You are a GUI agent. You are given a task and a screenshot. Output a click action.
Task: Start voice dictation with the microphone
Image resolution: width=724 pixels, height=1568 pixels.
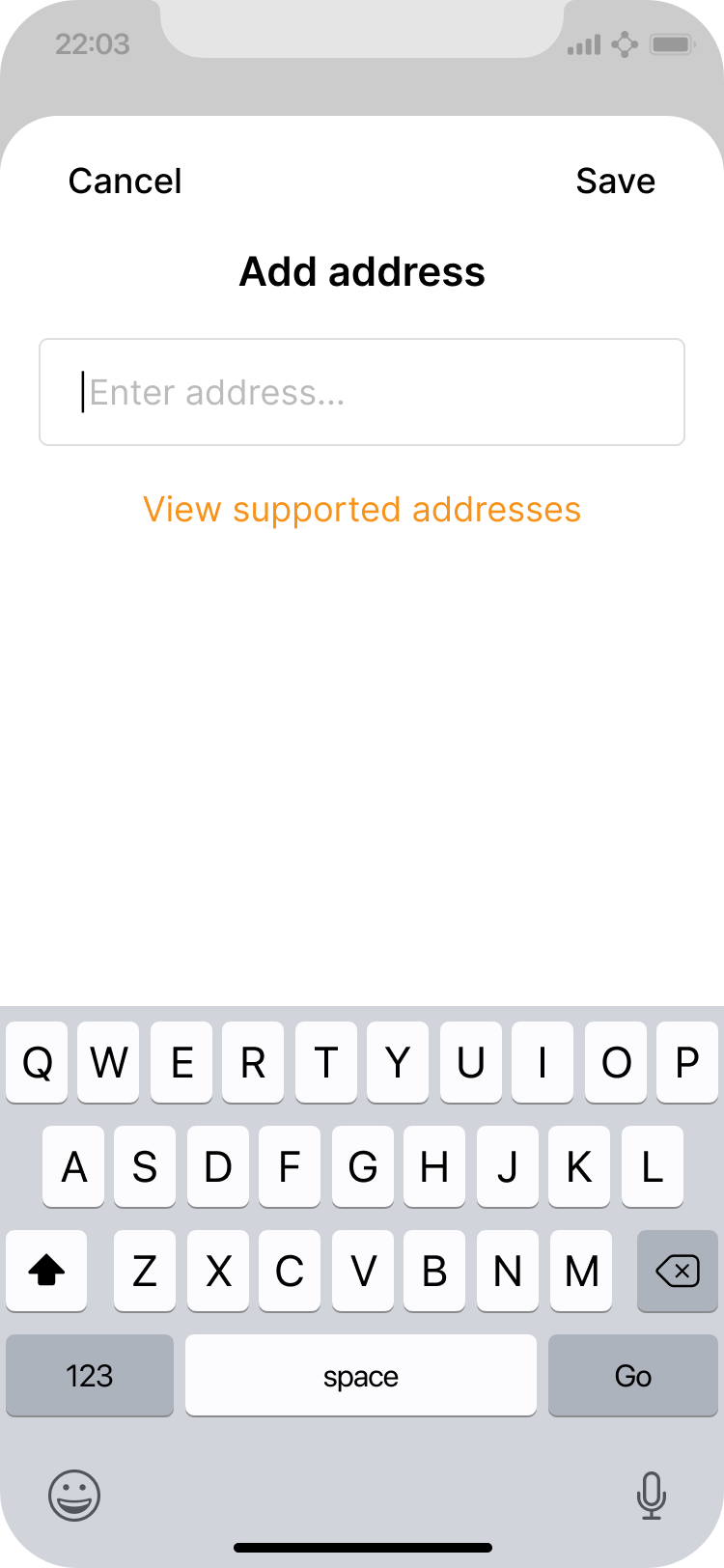[x=652, y=1496]
